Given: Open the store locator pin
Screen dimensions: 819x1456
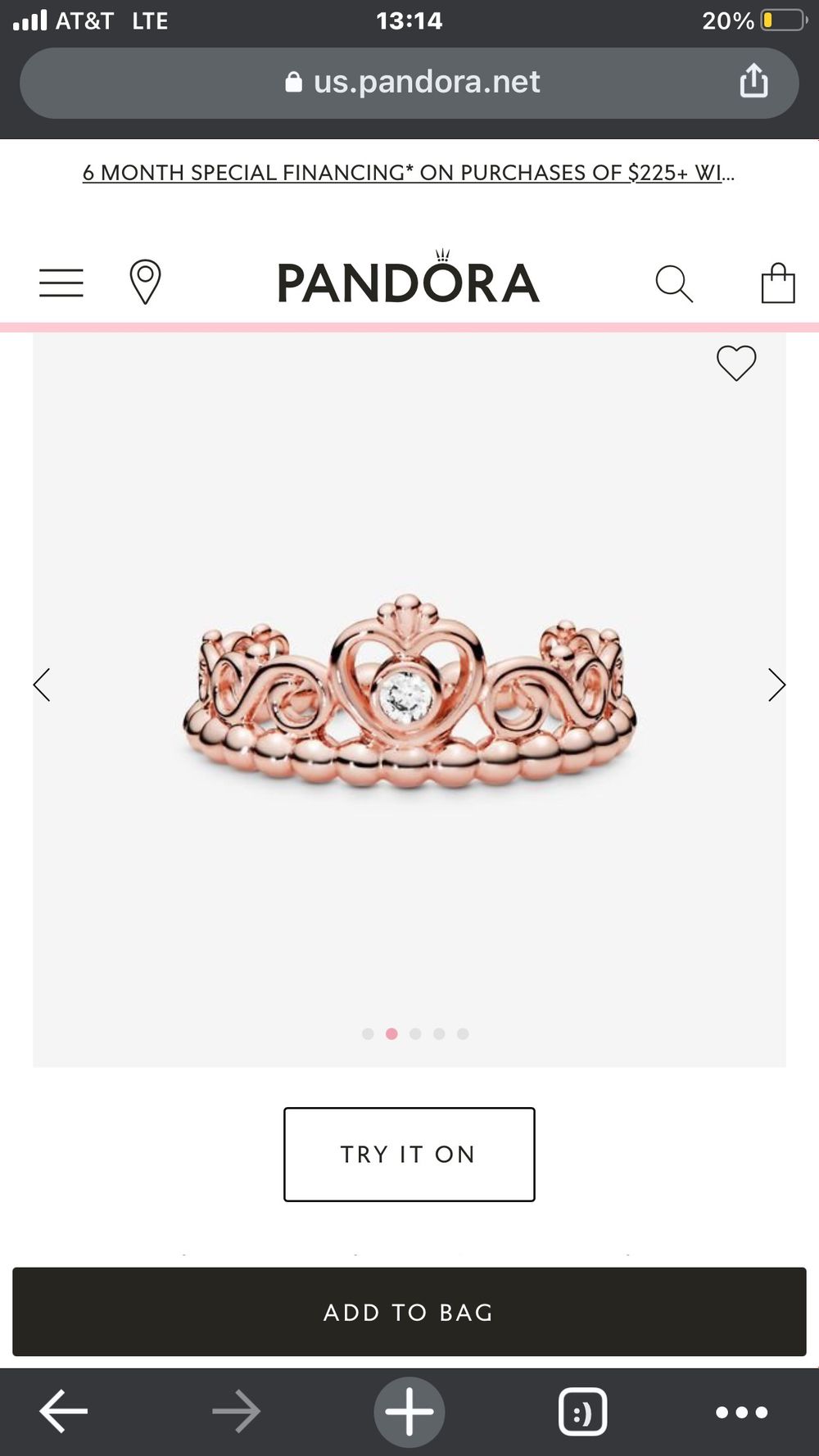Looking at the screenshot, I should (145, 283).
